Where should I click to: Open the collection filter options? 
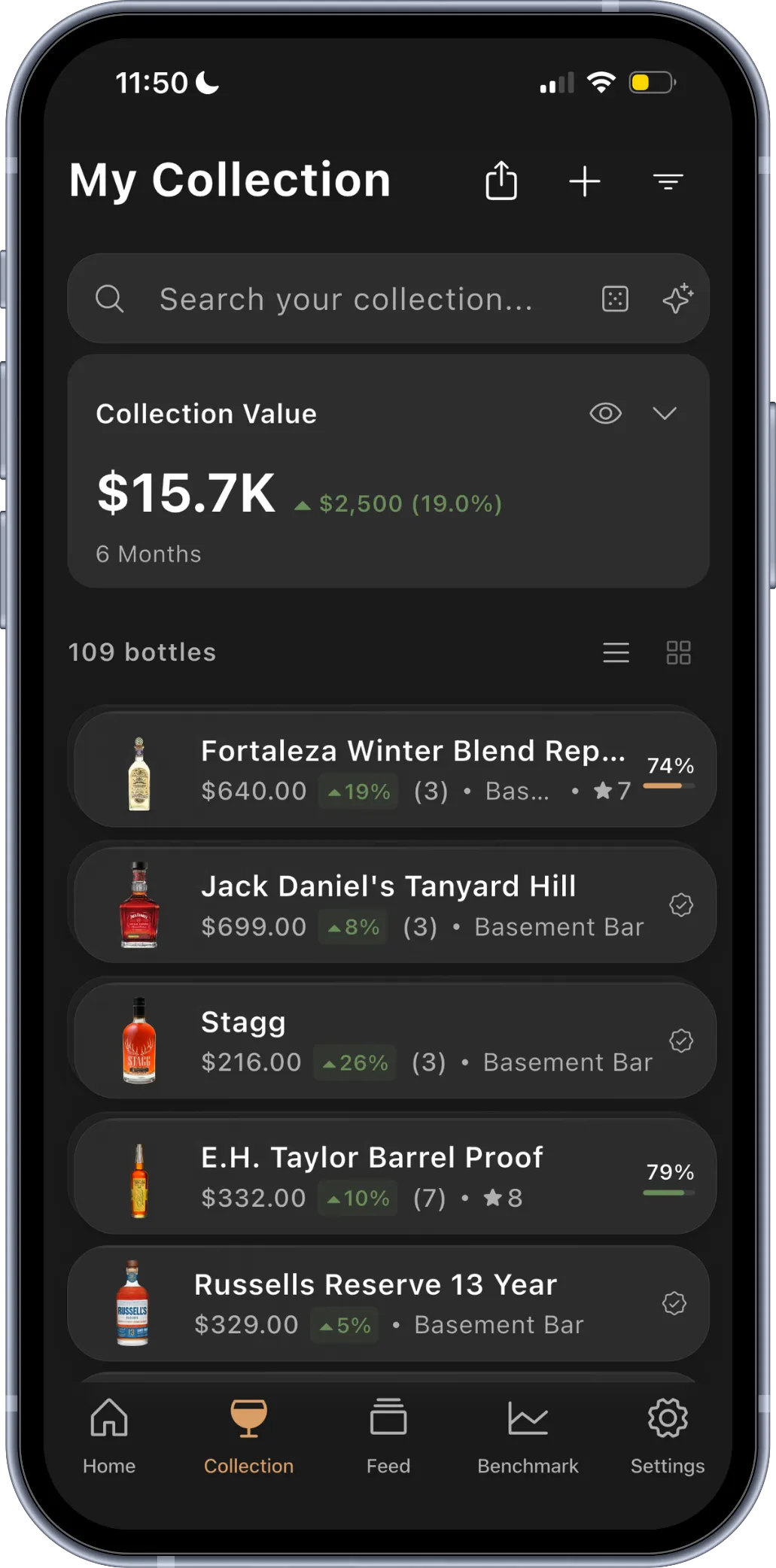click(667, 181)
